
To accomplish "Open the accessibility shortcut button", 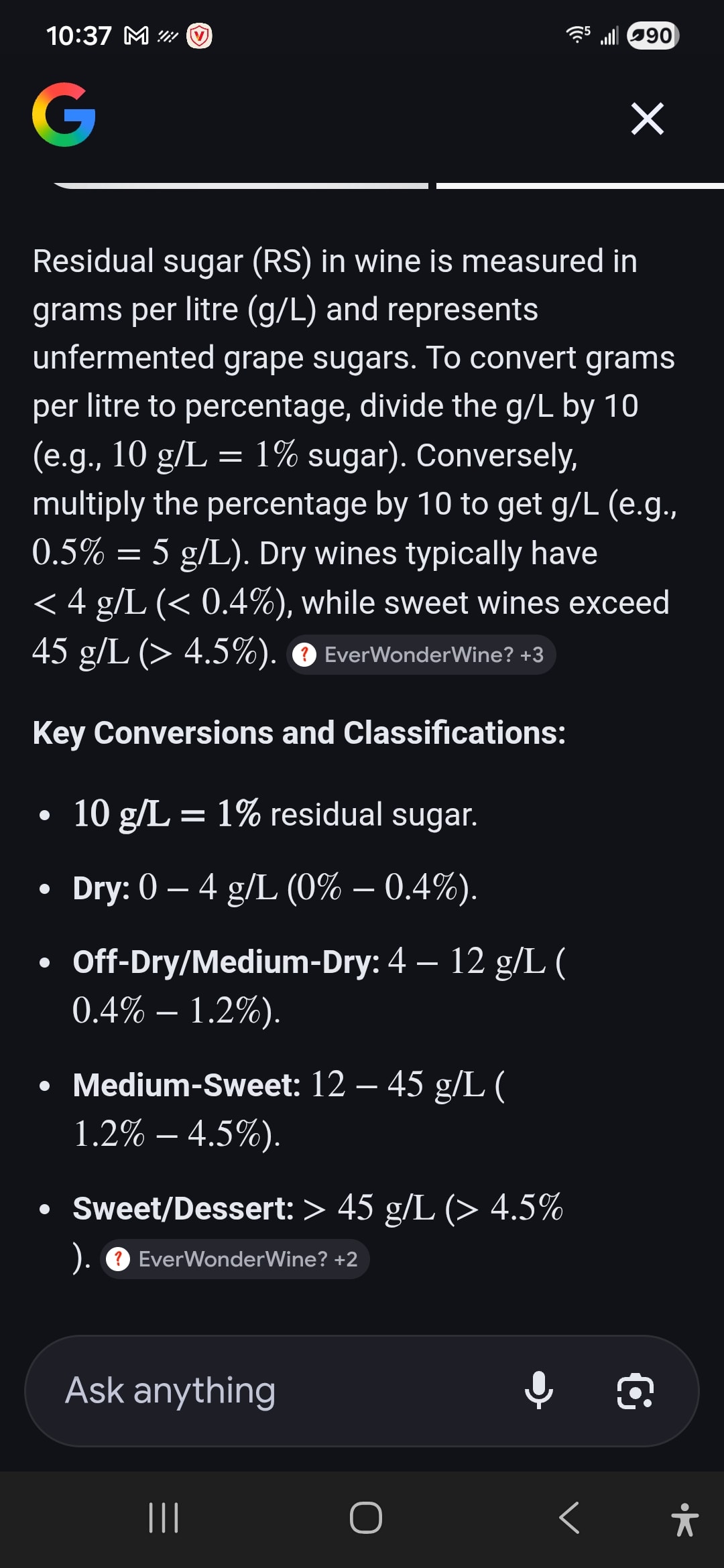I will (x=684, y=1519).
